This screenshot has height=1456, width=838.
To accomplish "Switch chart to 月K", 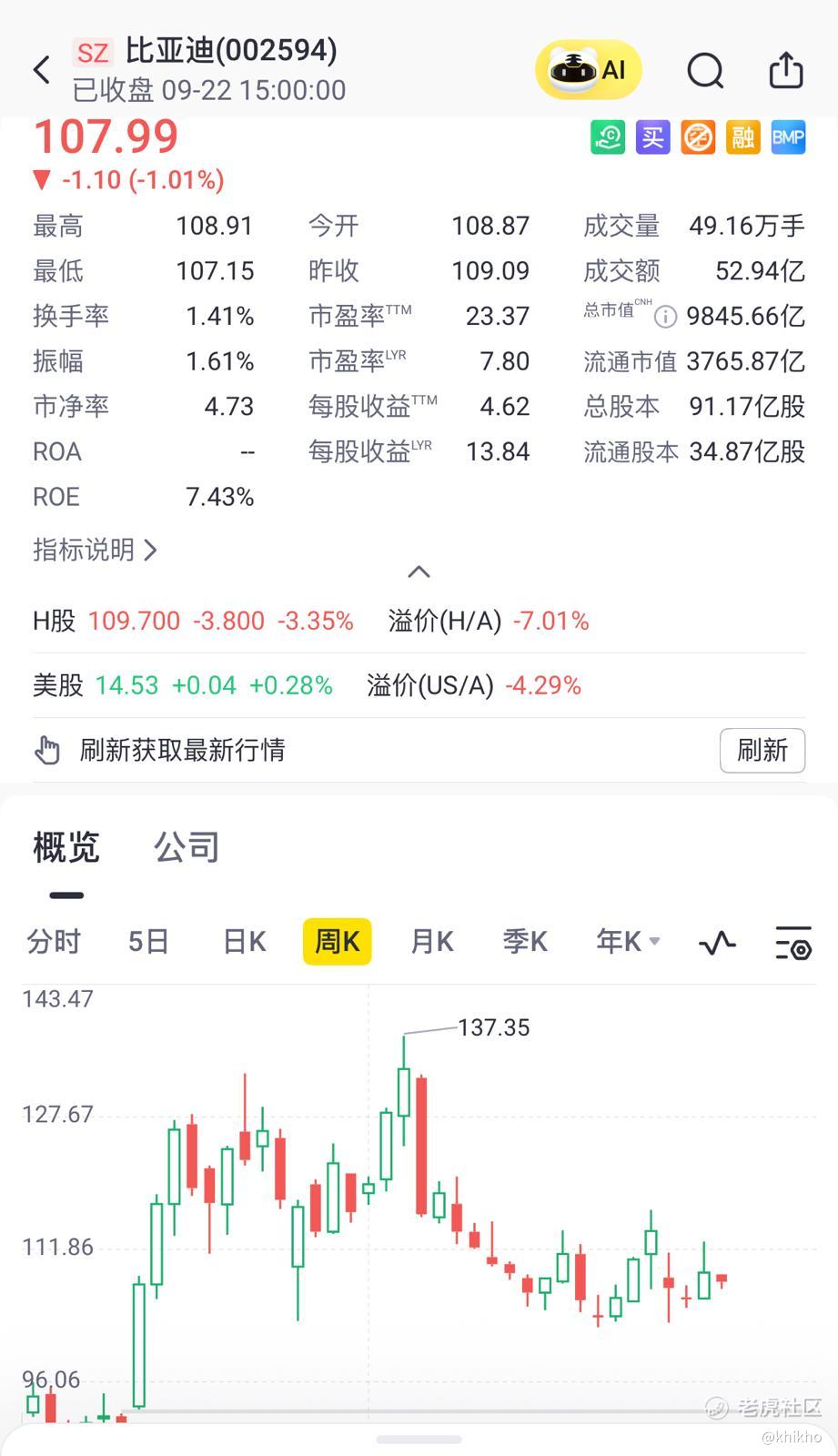I will pyautogui.click(x=431, y=941).
